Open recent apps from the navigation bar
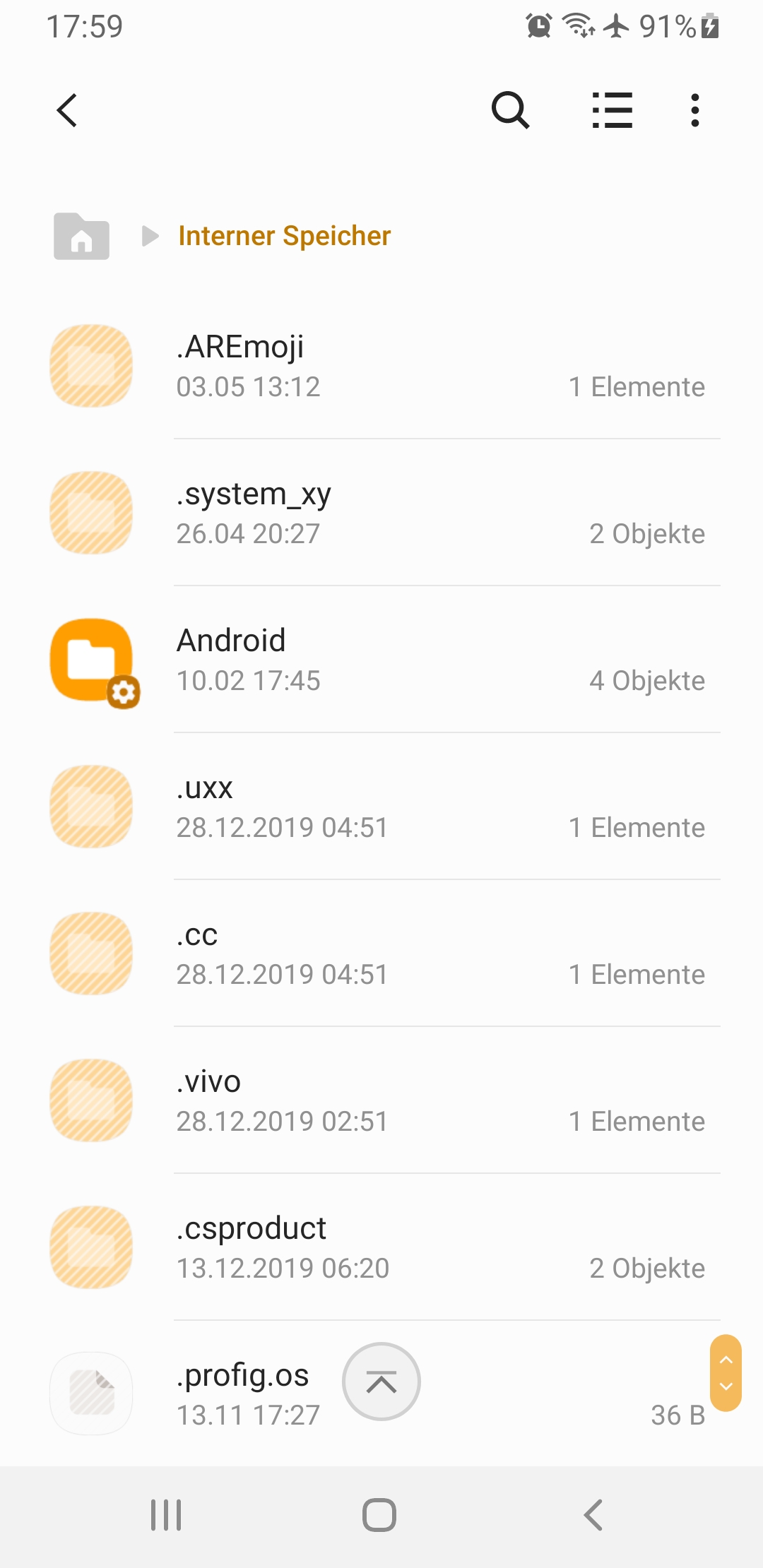This screenshot has width=763, height=1568. click(x=166, y=1515)
